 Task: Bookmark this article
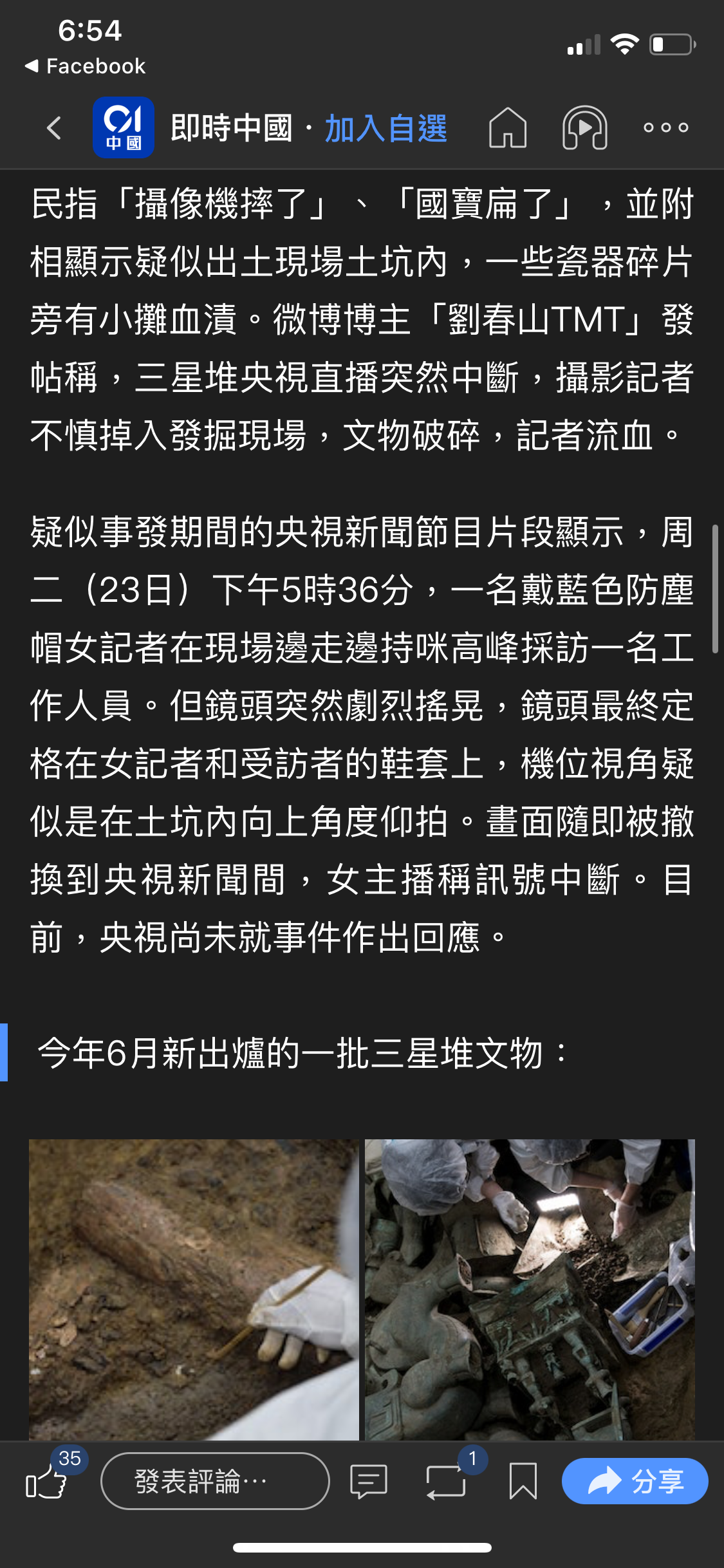(x=523, y=1480)
